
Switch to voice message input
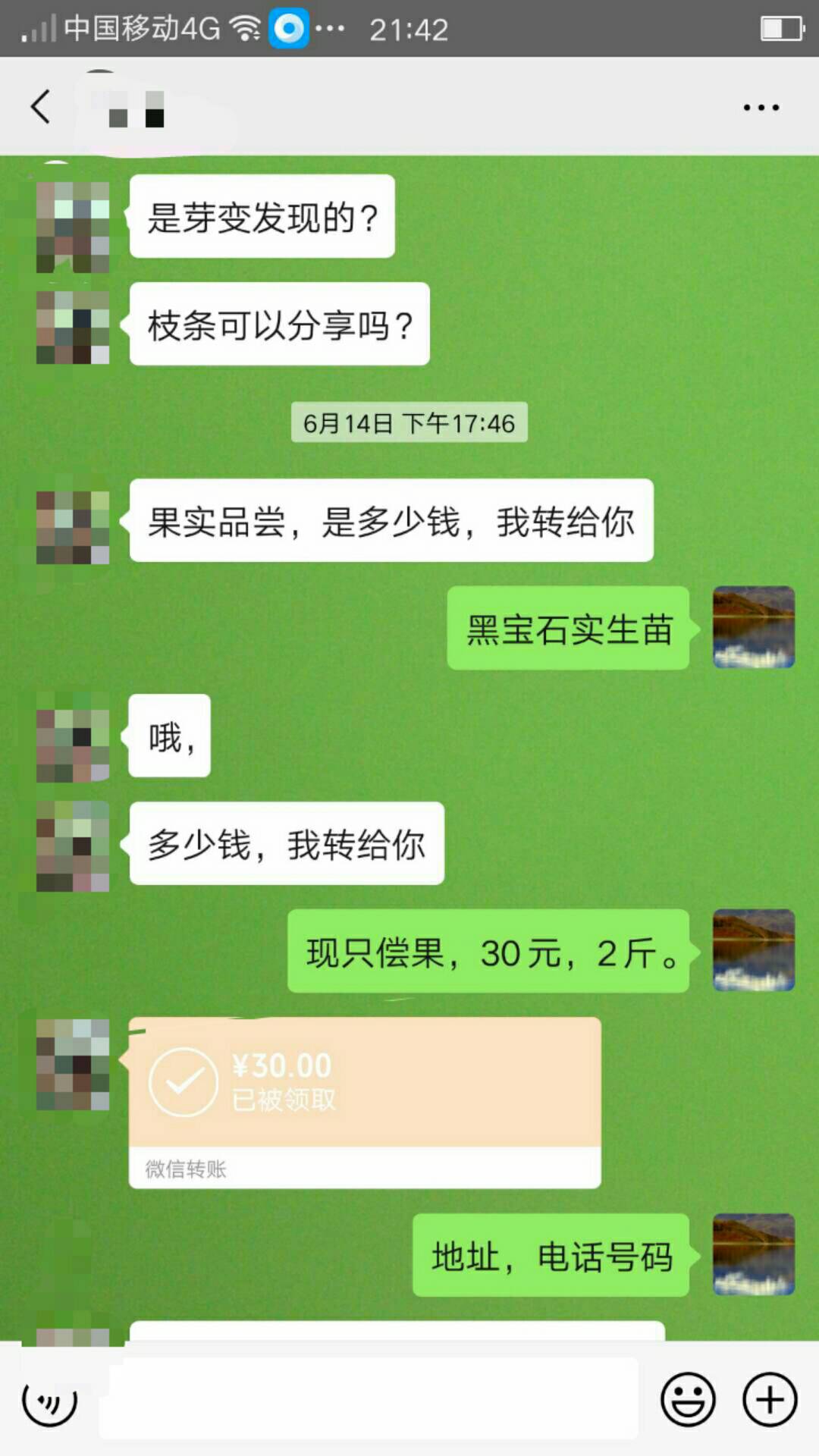click(x=50, y=1400)
